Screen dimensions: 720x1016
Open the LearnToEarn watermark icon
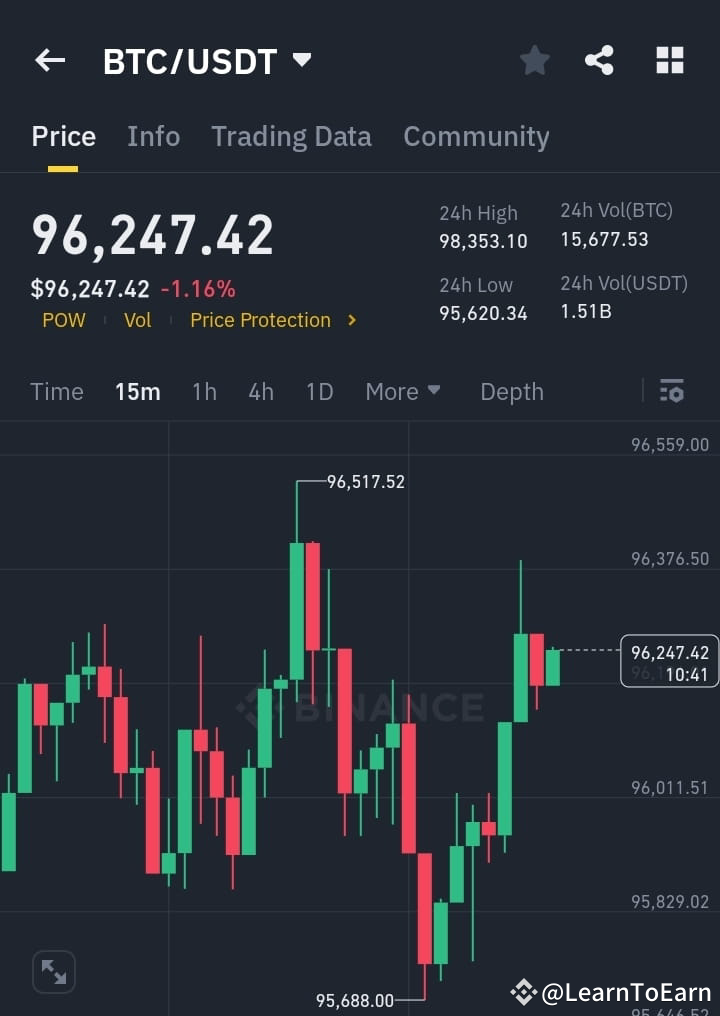pyautogui.click(x=523, y=992)
